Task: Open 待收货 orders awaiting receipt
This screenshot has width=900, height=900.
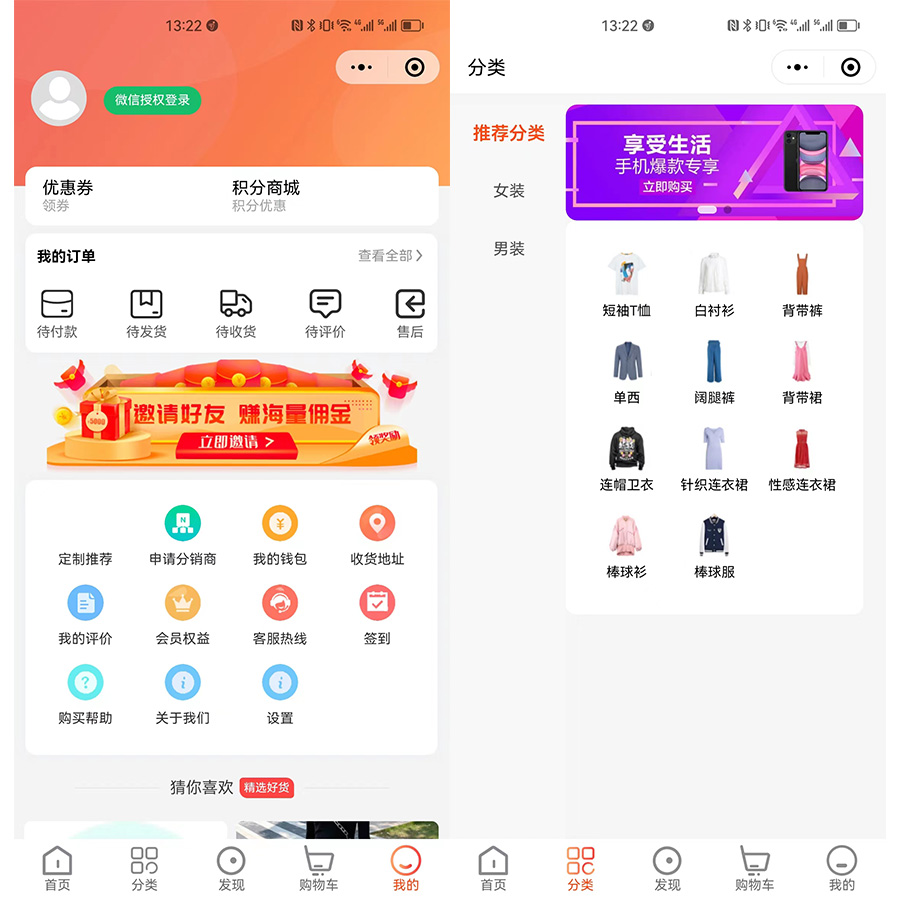Action: coord(236,314)
